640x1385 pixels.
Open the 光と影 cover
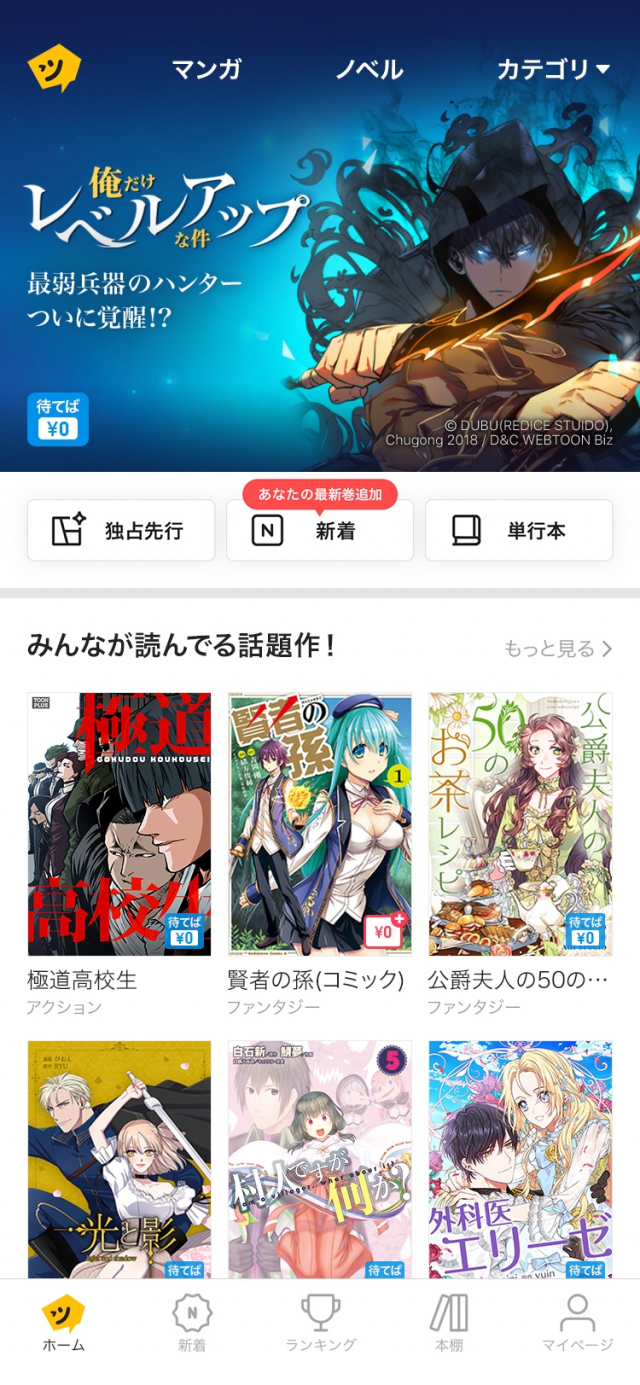click(119, 1160)
